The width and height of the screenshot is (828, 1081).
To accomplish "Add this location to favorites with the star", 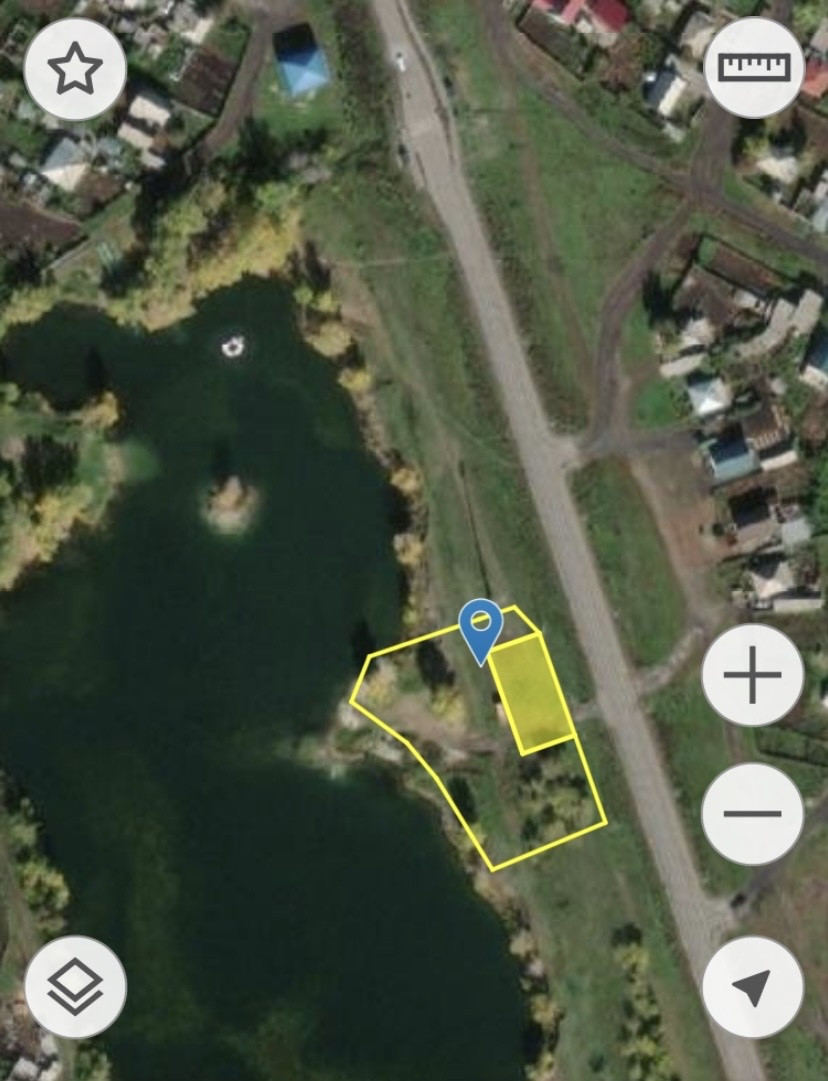I will (x=75, y=68).
